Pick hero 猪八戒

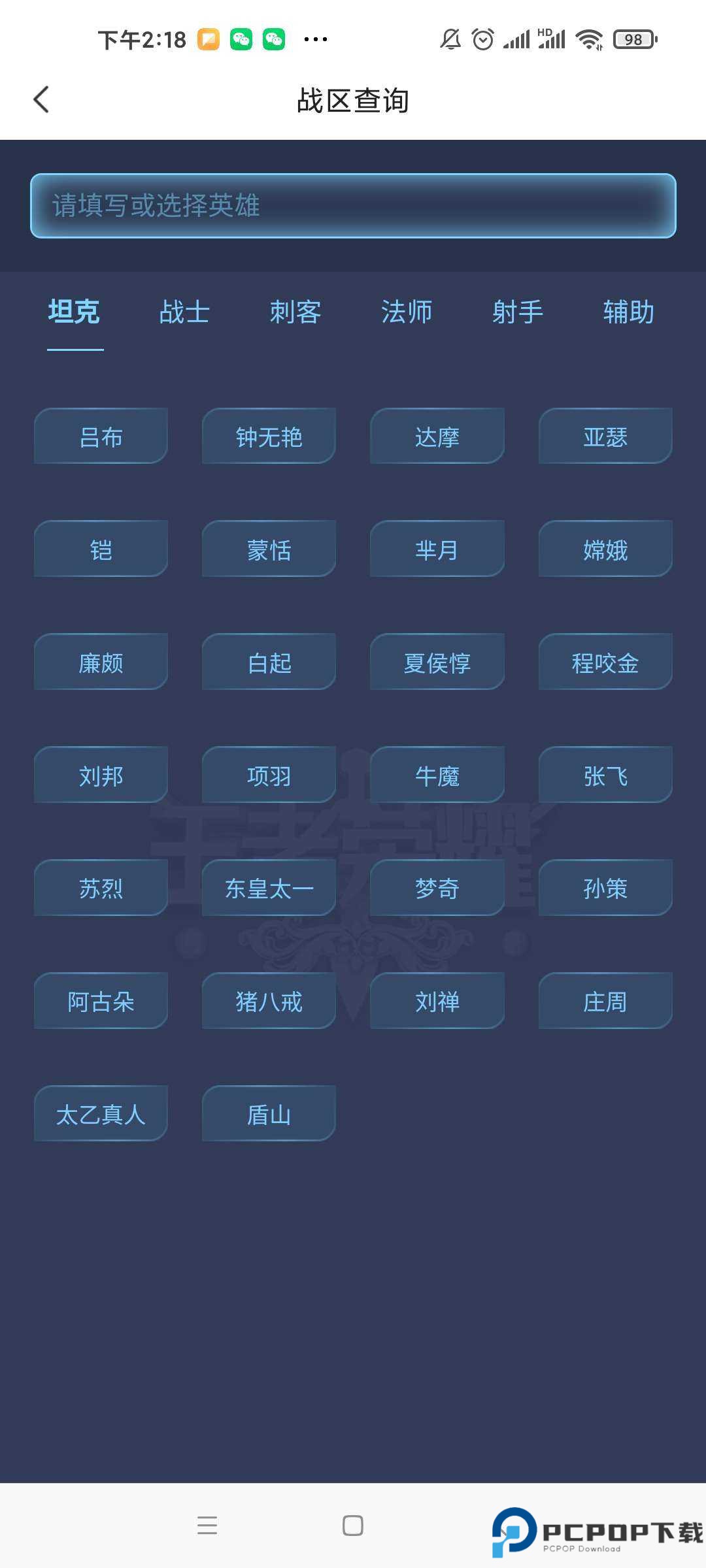[269, 1002]
